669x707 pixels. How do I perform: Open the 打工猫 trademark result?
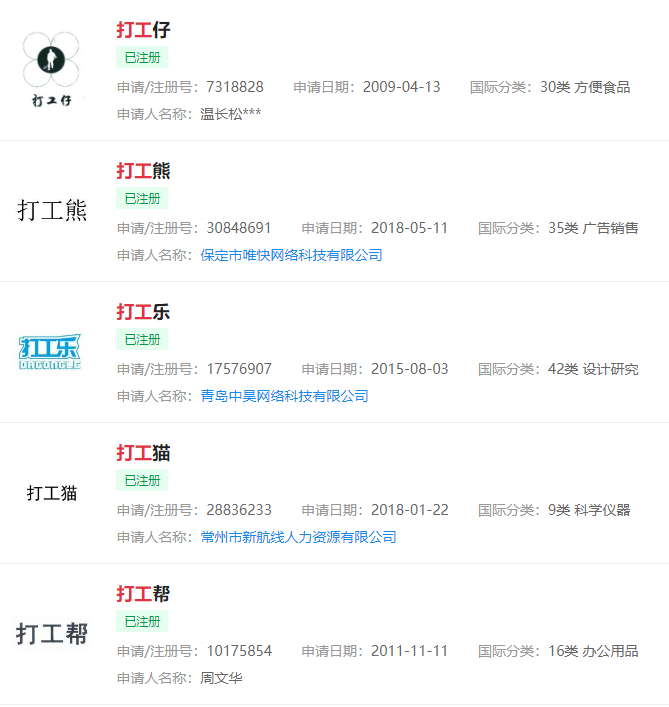pos(143,453)
